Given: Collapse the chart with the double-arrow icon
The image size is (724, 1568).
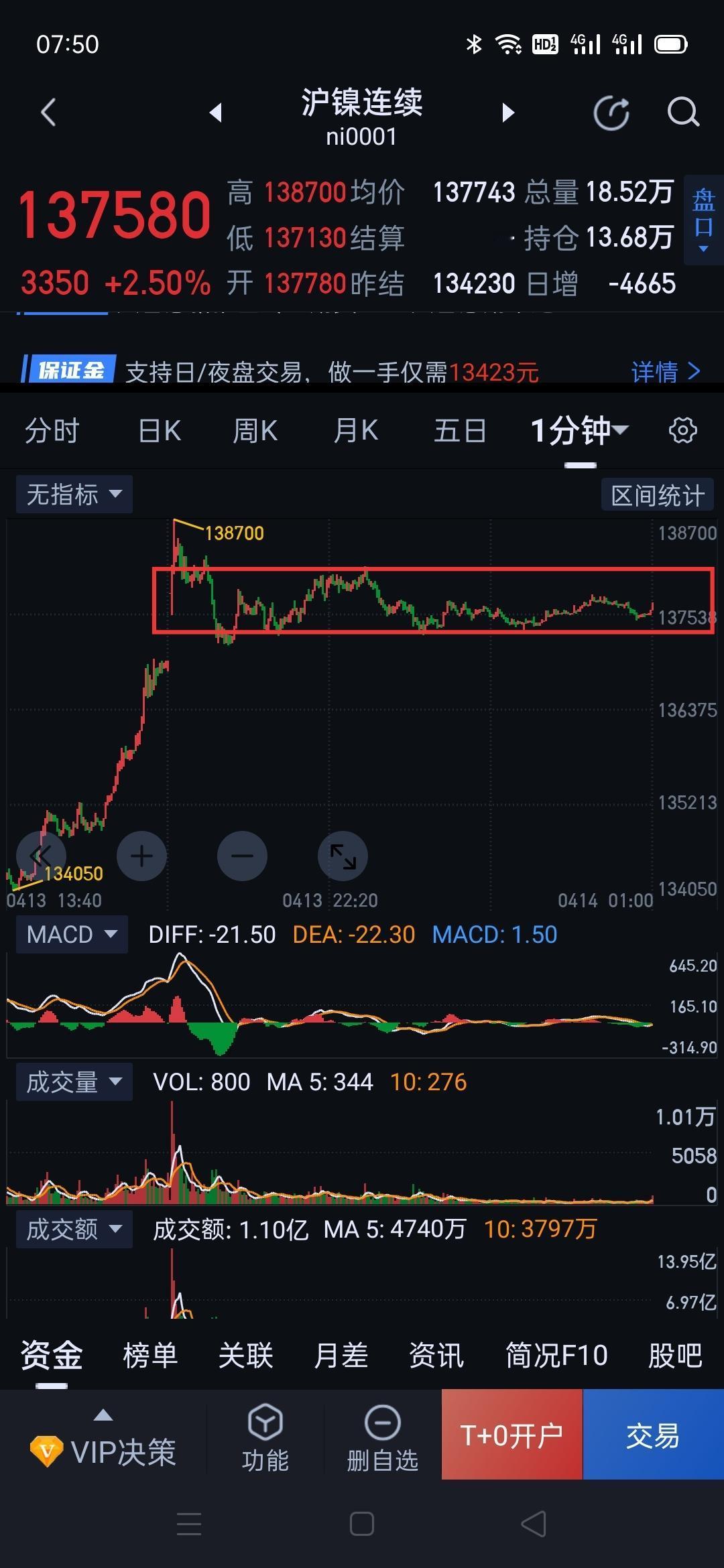Looking at the screenshot, I should [42, 856].
